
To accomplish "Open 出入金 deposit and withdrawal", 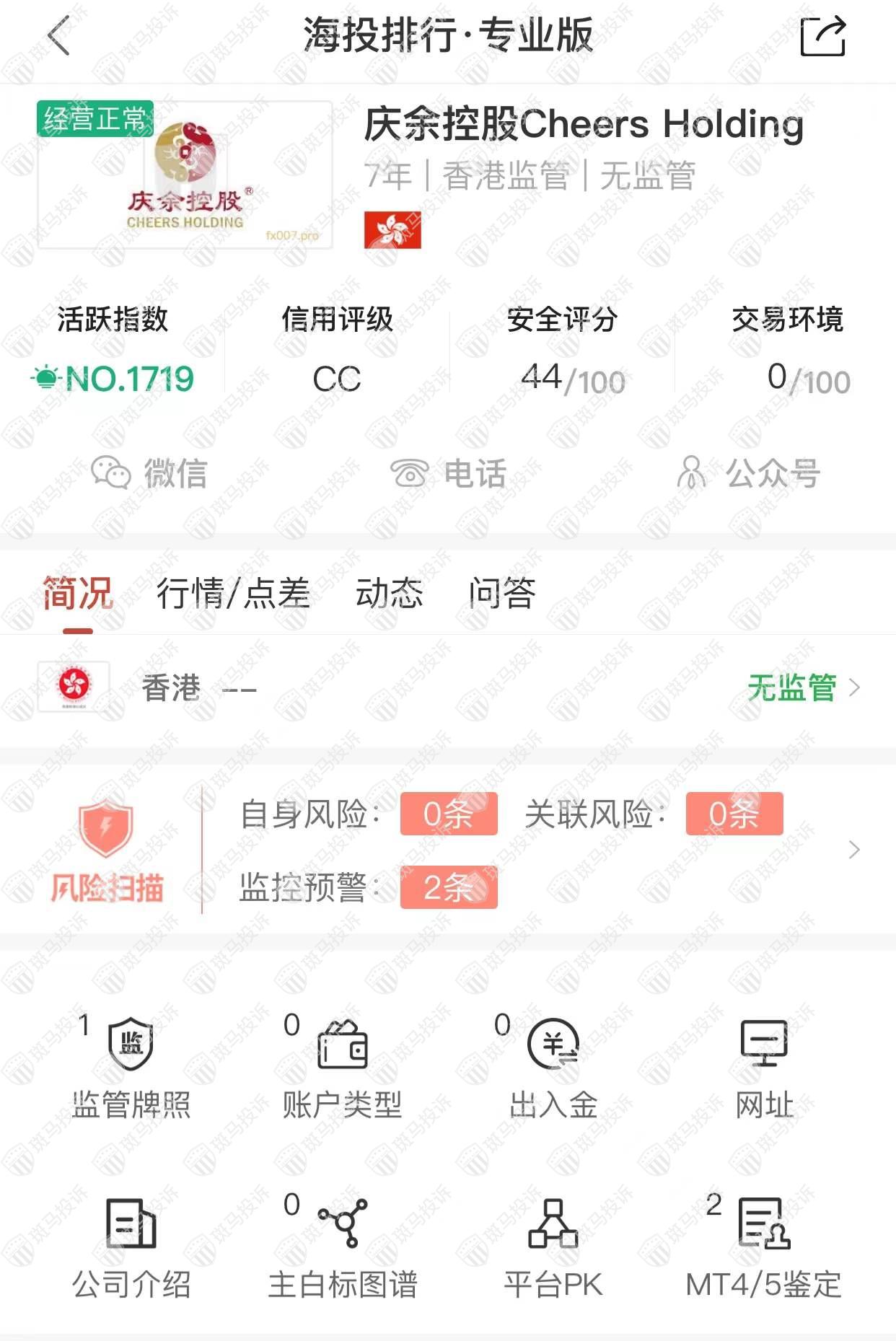I will [x=553, y=1068].
